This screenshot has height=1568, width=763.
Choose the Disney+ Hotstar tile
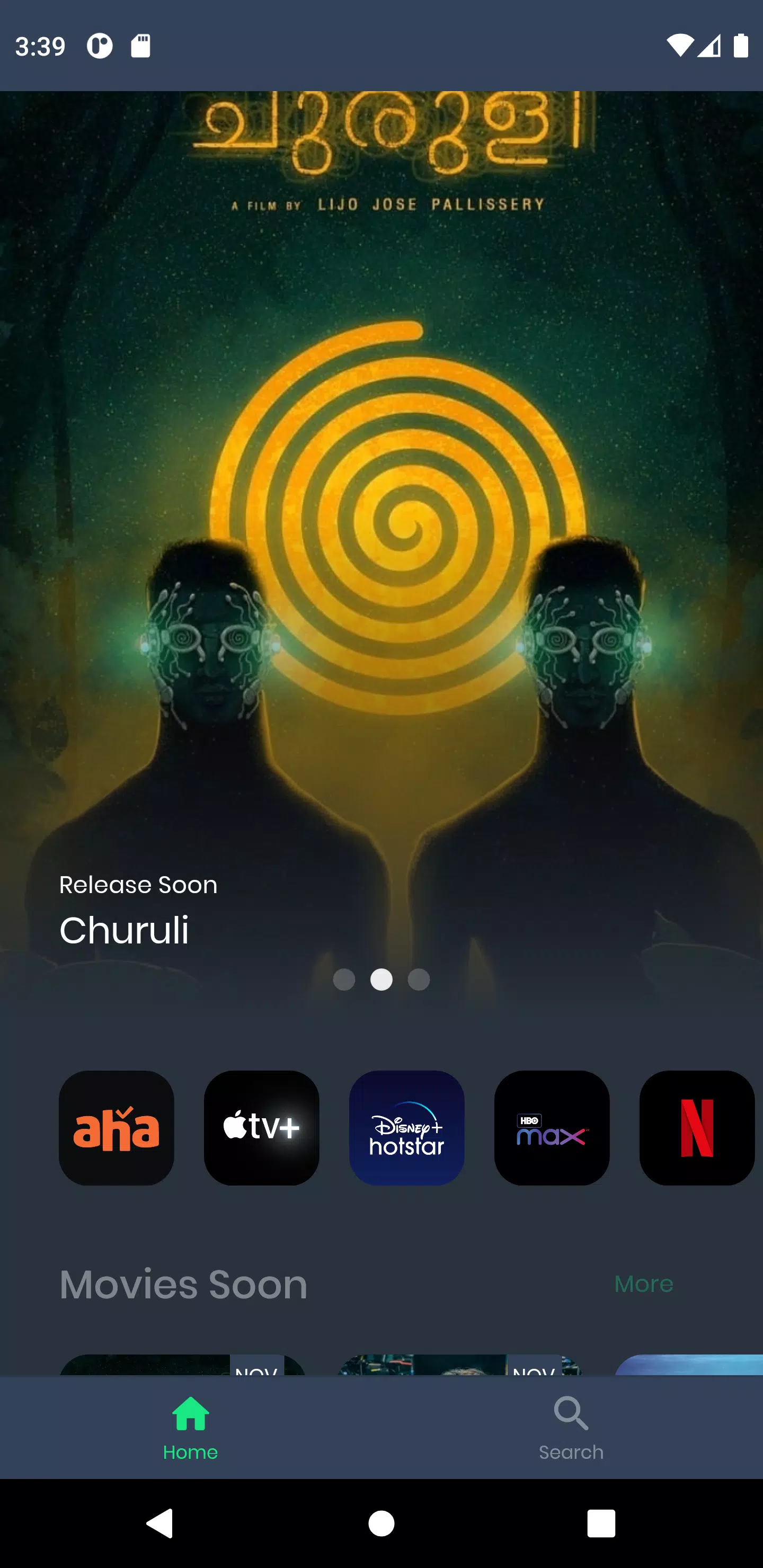point(406,1127)
